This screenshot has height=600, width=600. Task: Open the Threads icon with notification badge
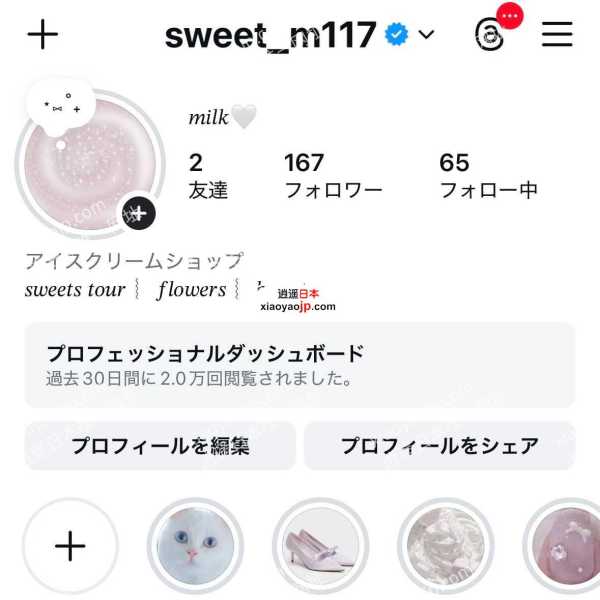(x=490, y=36)
